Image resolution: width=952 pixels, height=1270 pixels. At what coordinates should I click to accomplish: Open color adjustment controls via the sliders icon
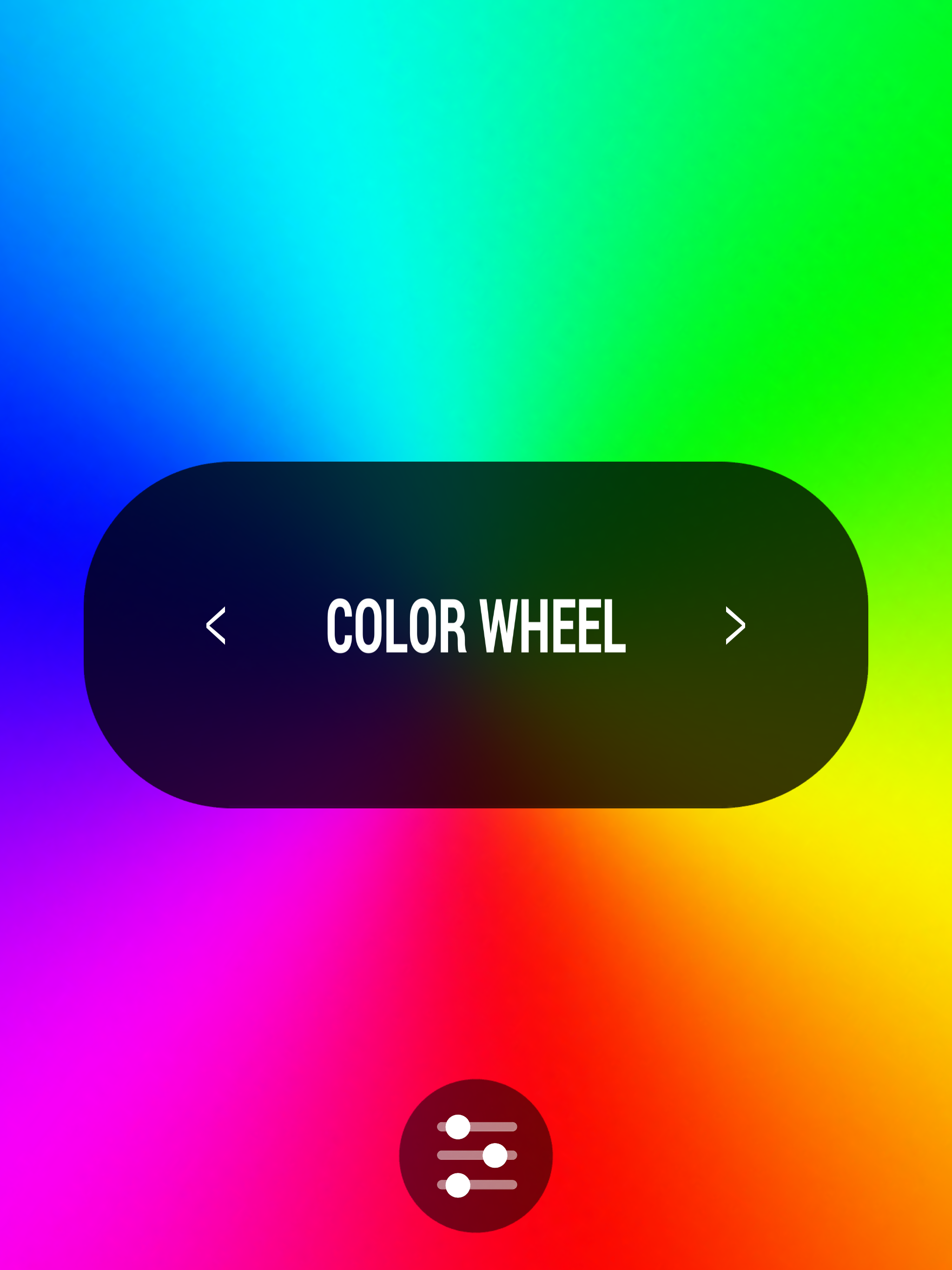click(x=476, y=1156)
